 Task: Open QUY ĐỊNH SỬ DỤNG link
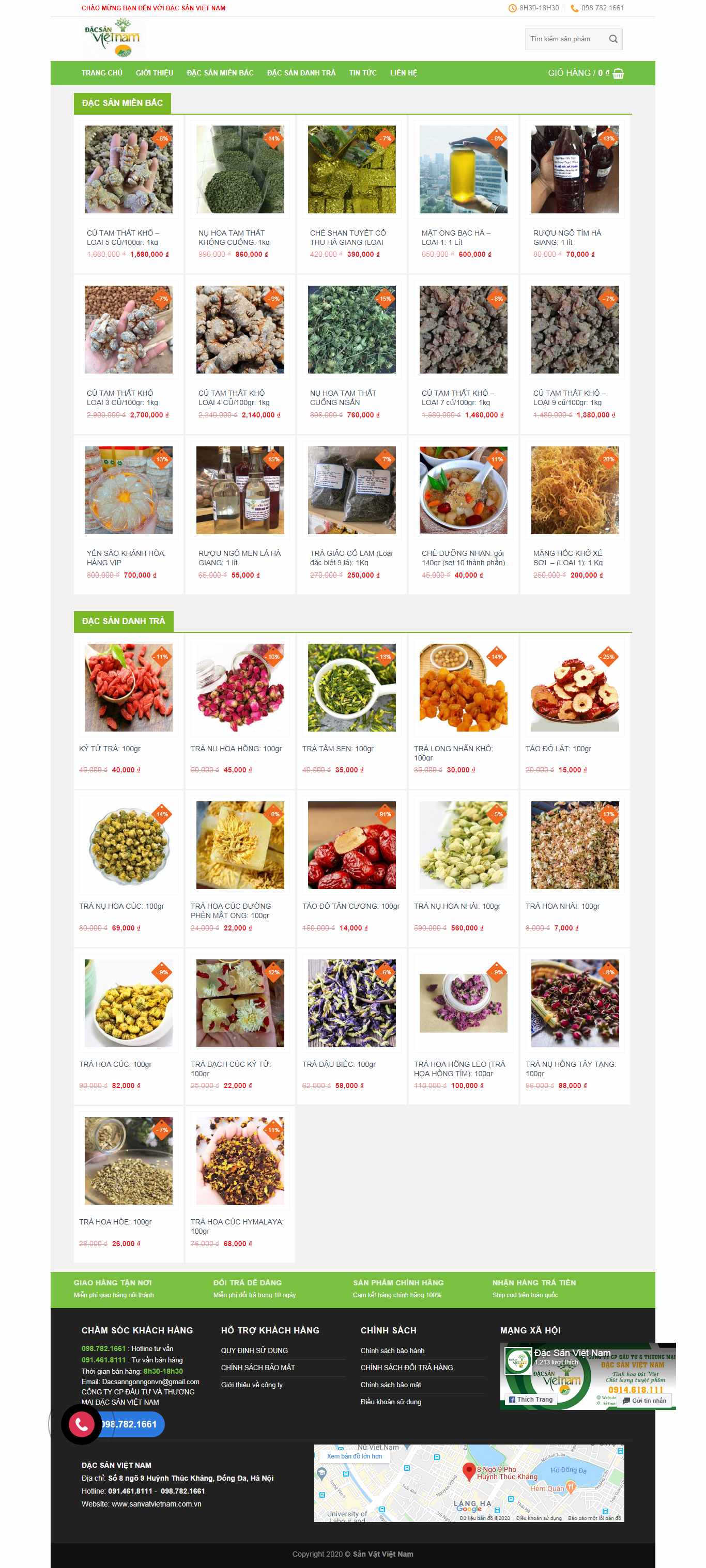pos(254,1350)
